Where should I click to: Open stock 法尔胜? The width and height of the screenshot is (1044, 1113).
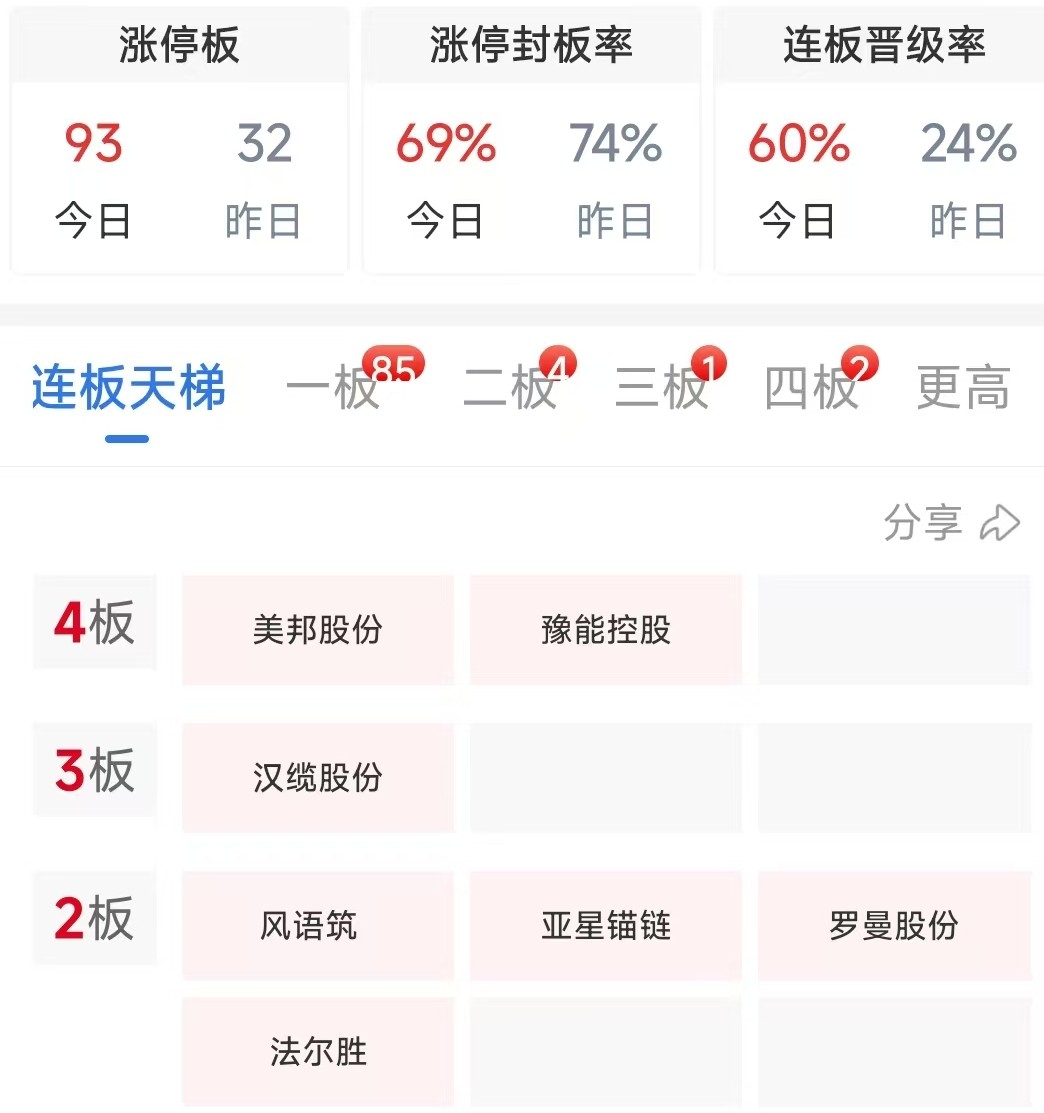pos(318,1051)
